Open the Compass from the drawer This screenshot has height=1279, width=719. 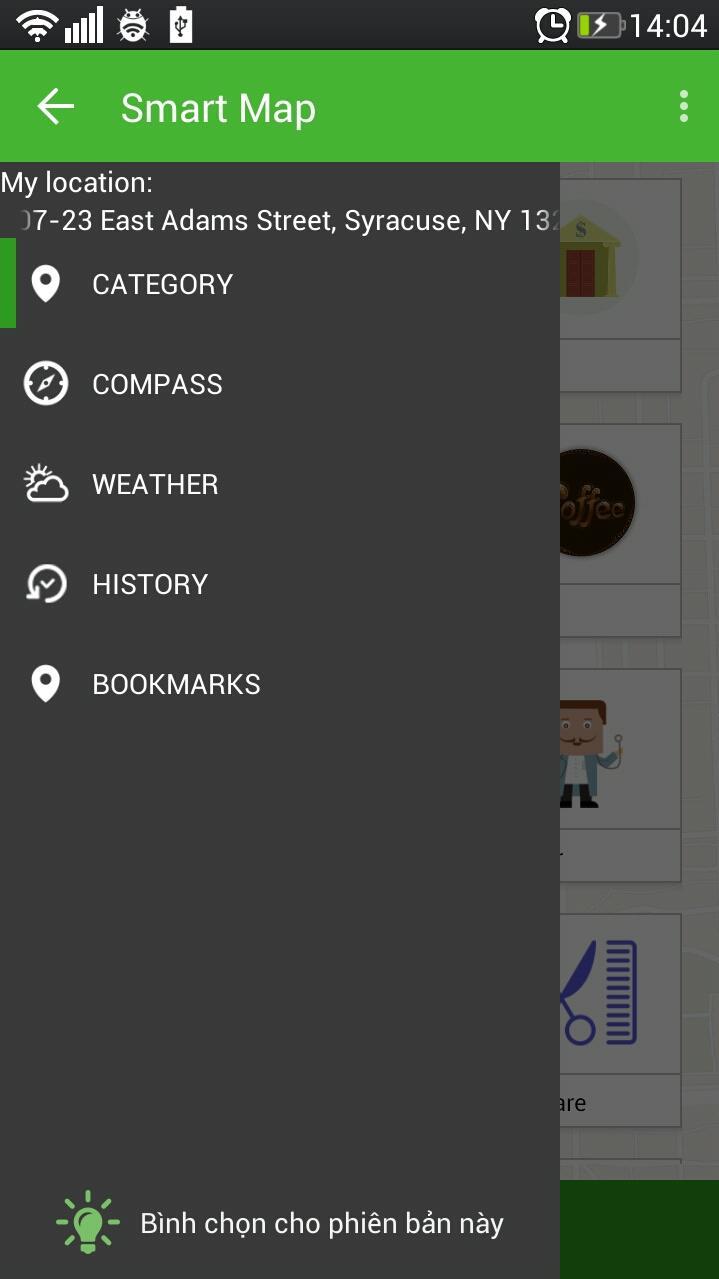(x=157, y=385)
